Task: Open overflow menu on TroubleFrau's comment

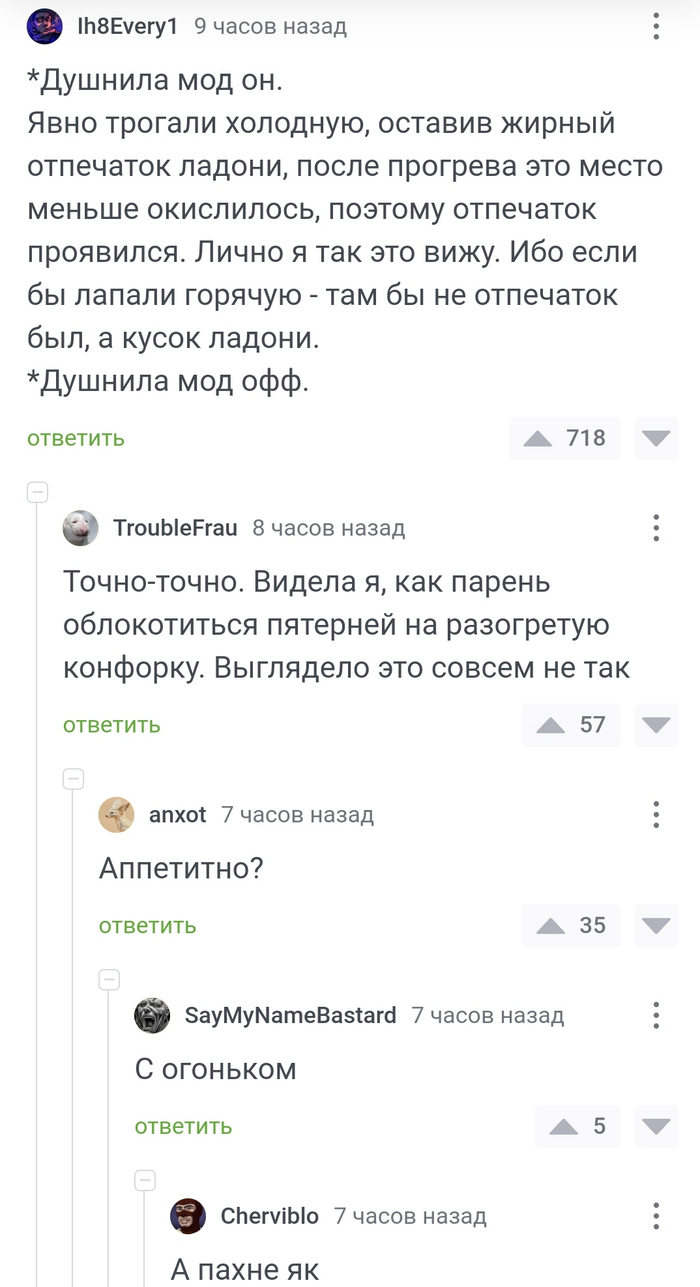Action: click(x=656, y=528)
